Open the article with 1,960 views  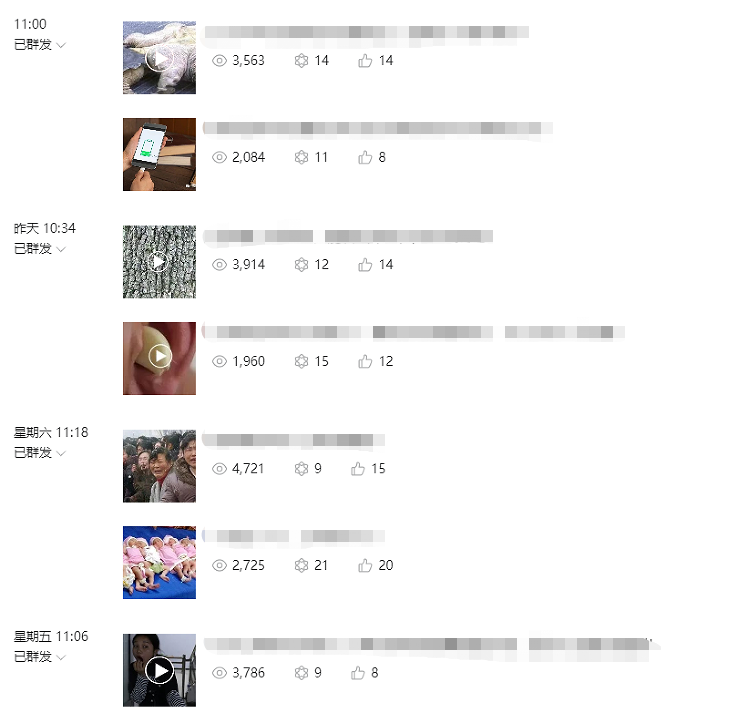coord(413,332)
